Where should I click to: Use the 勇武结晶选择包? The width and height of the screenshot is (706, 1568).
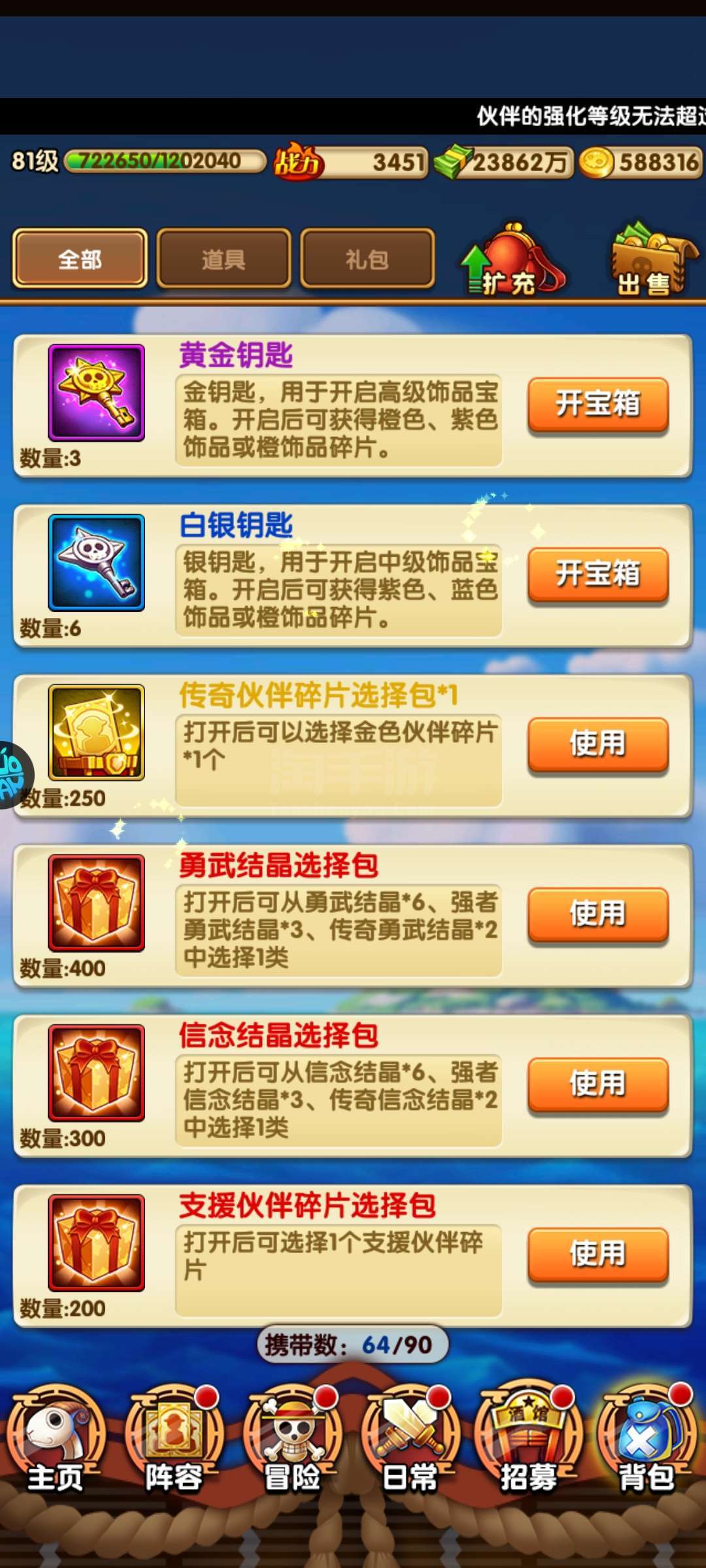tap(598, 914)
